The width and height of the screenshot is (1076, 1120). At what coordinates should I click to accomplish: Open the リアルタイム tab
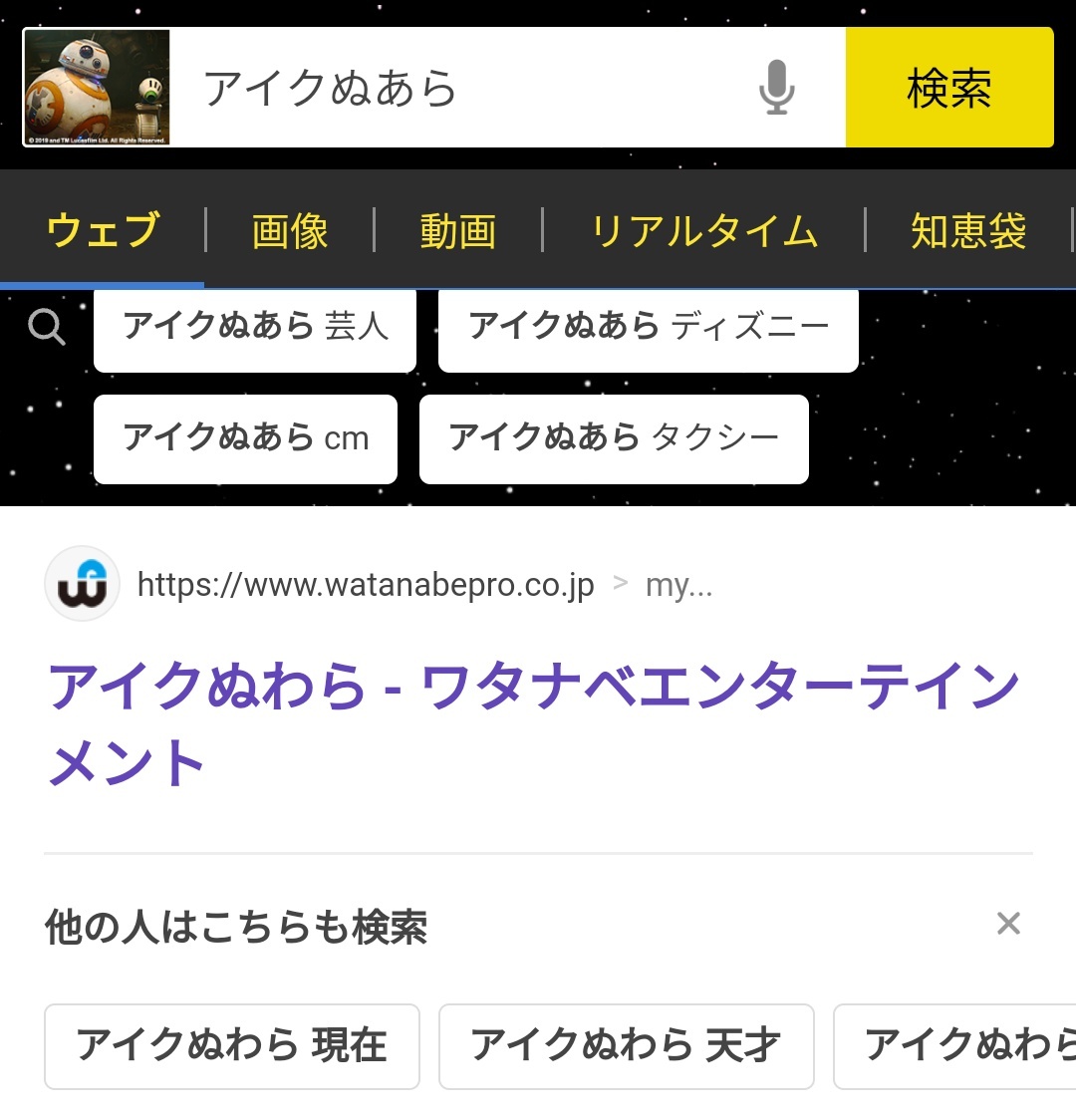point(703,231)
